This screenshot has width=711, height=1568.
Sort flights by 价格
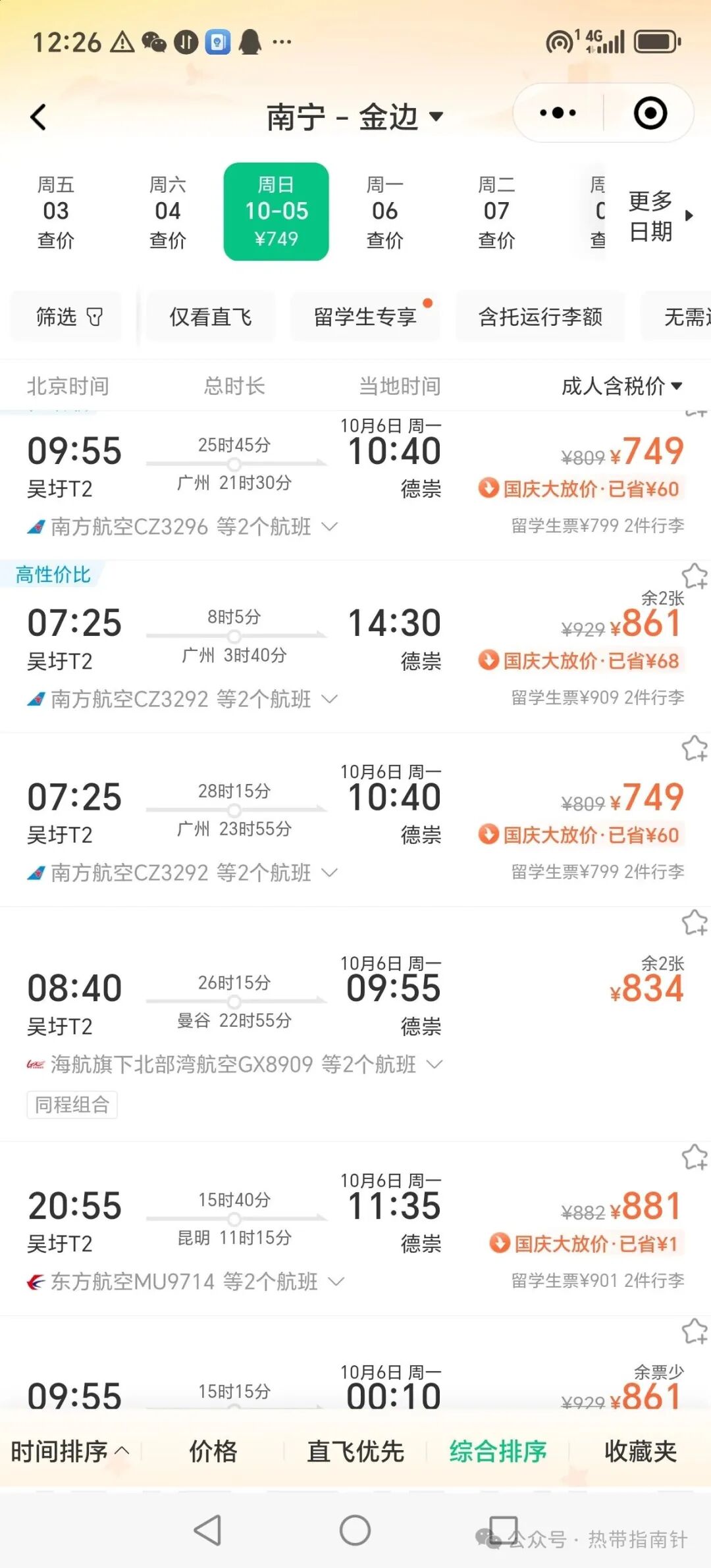(213, 1451)
